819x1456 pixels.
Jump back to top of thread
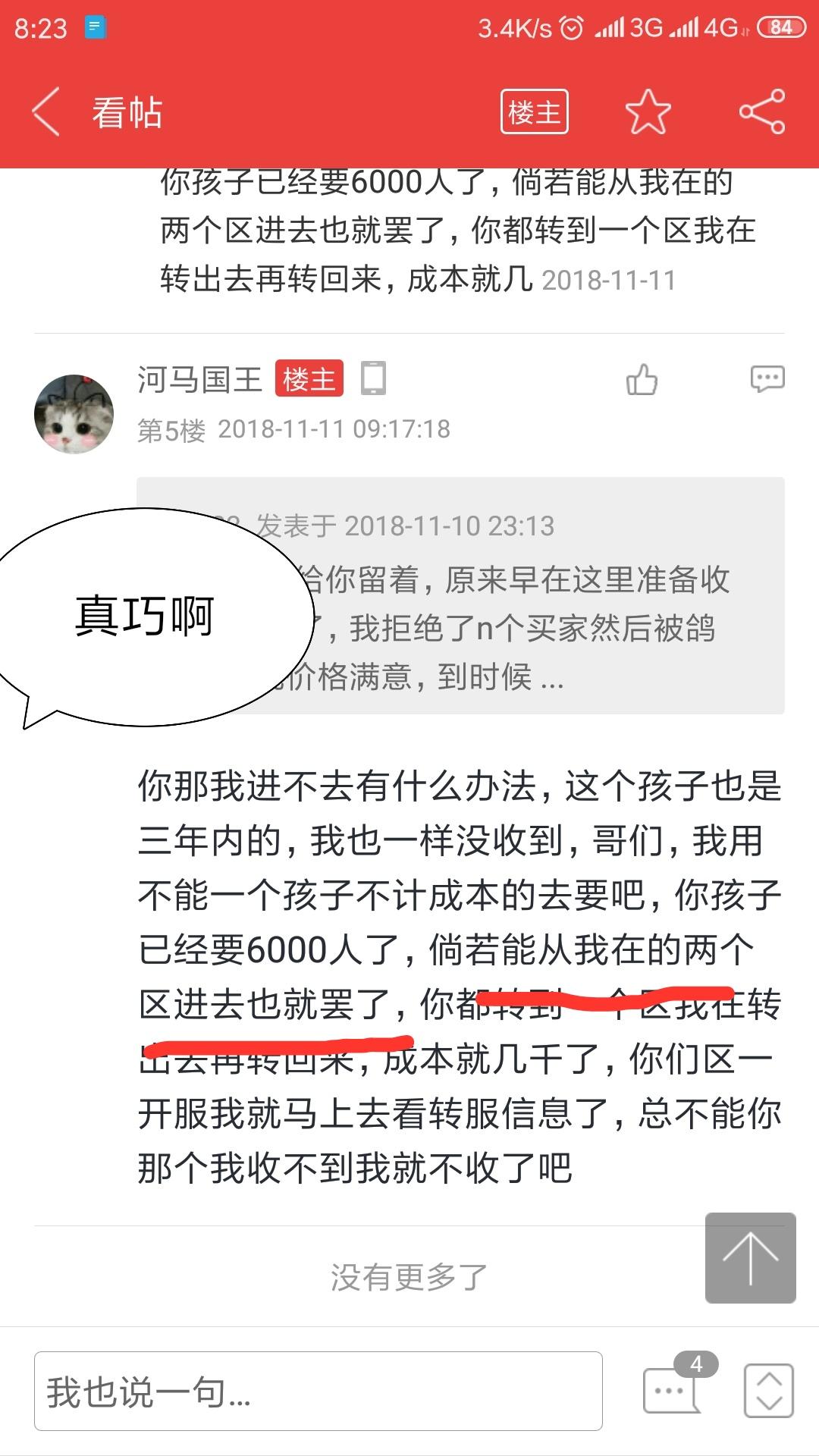tap(750, 1258)
